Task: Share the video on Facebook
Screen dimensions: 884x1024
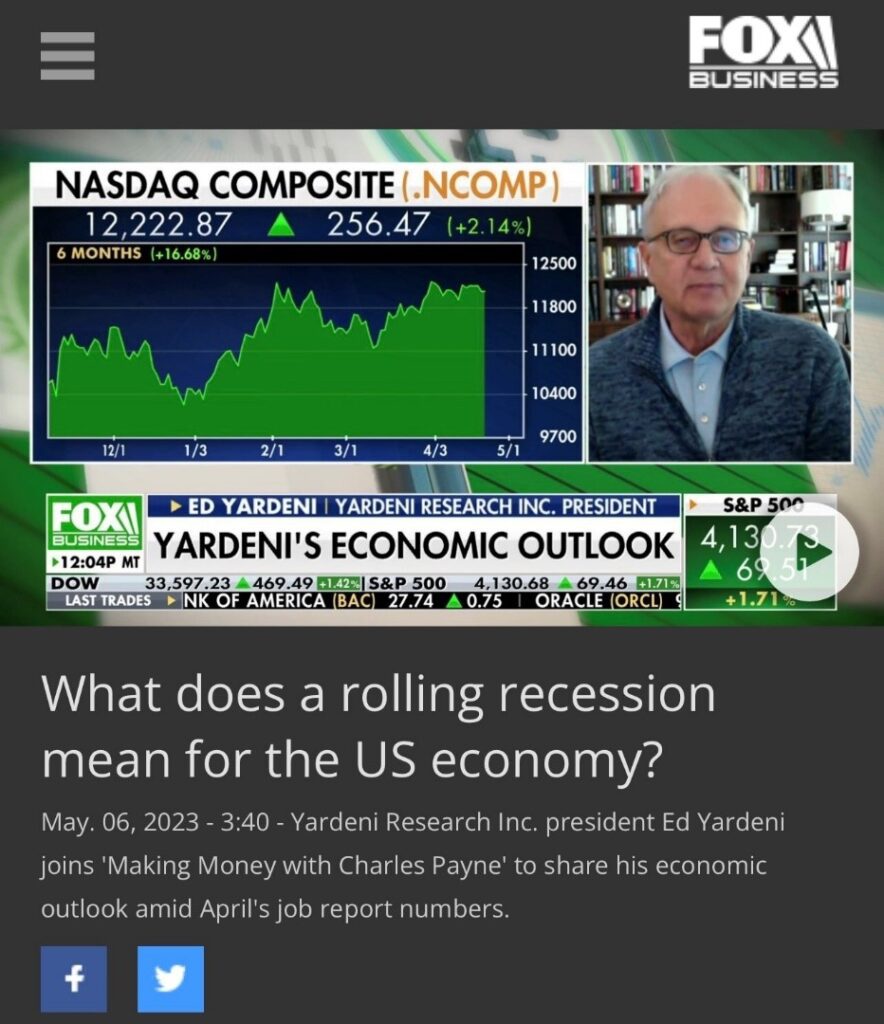Action: tap(73, 979)
